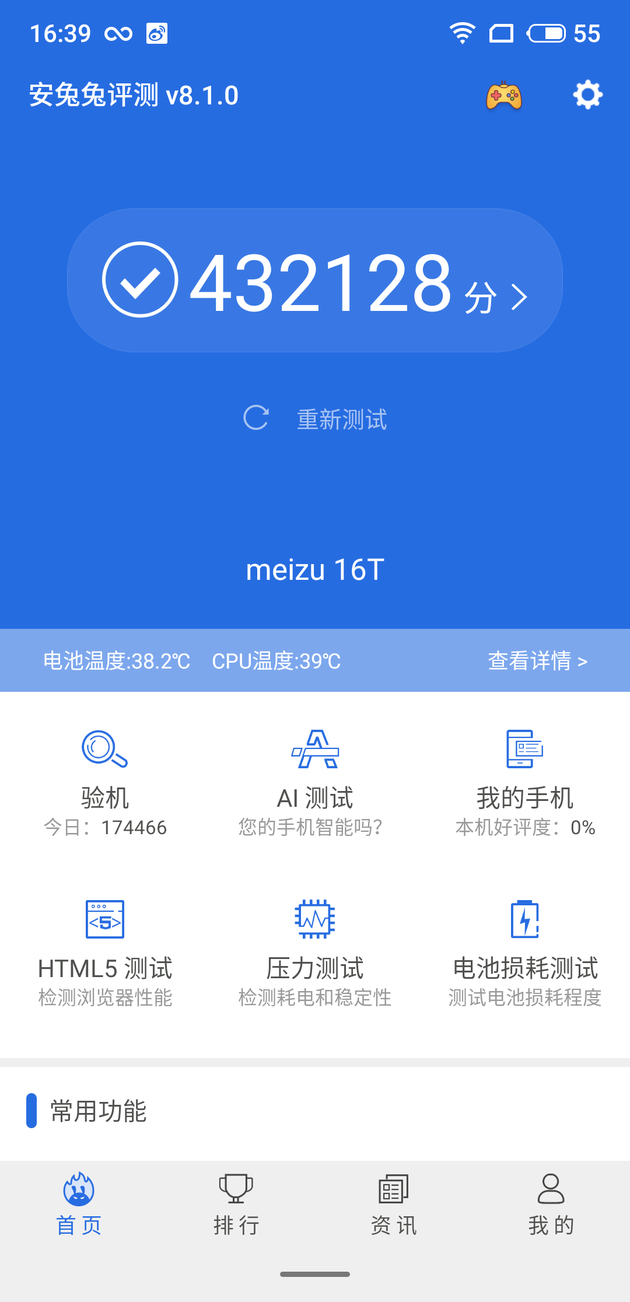
Task: Open 电池损耗测试 battery wear test
Action: point(525,951)
